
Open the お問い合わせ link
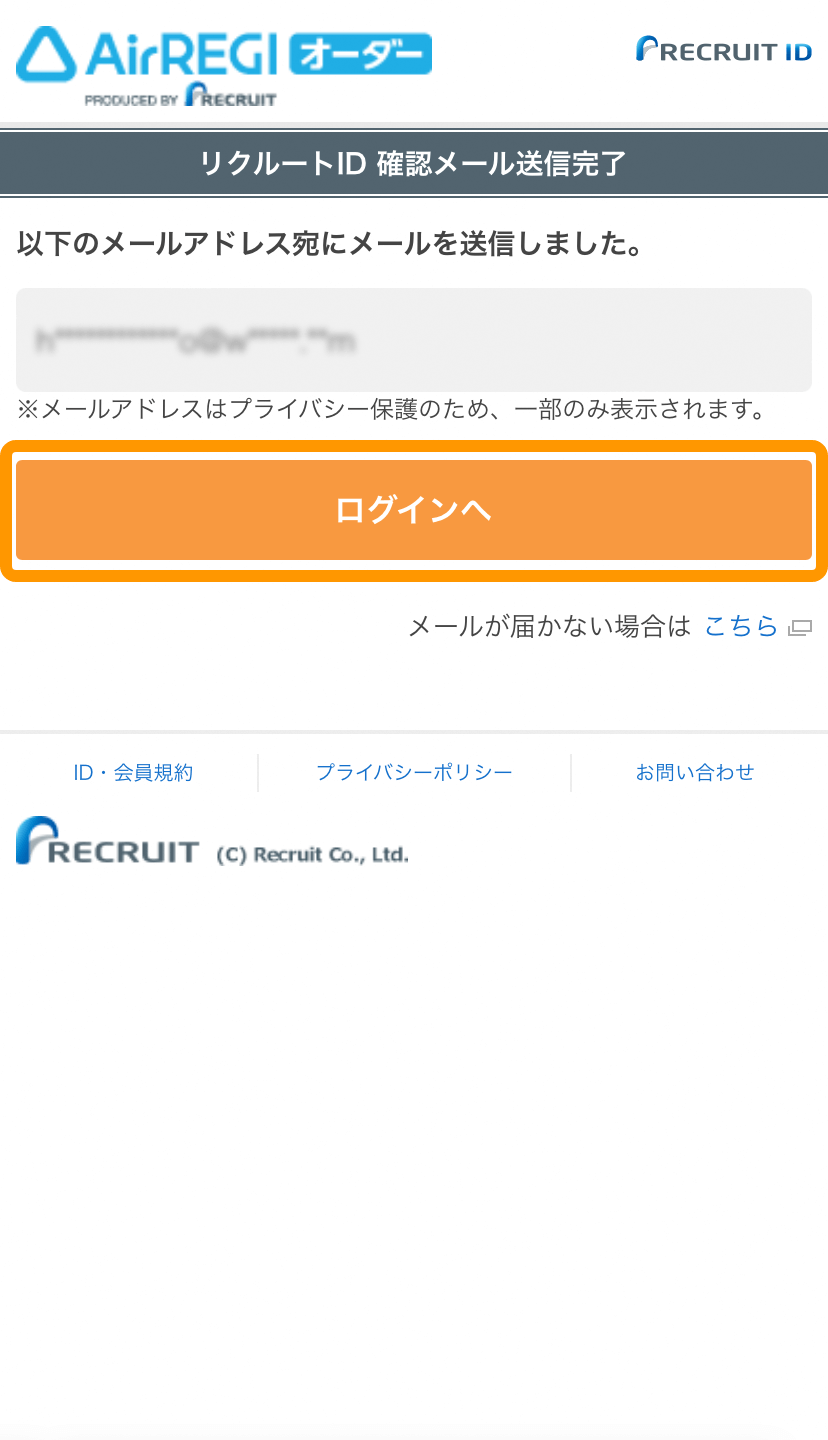pos(695,773)
